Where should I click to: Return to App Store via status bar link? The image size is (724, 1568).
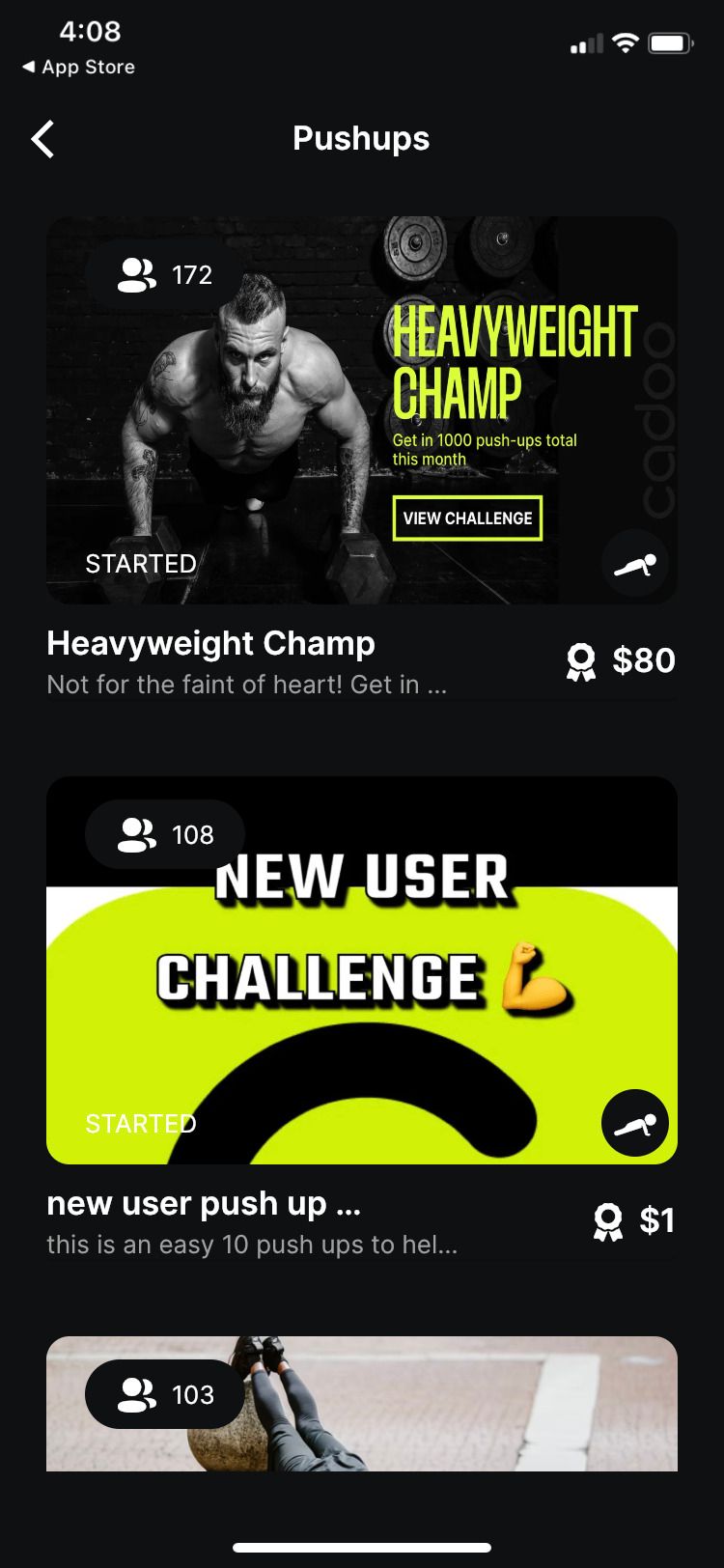click(79, 67)
